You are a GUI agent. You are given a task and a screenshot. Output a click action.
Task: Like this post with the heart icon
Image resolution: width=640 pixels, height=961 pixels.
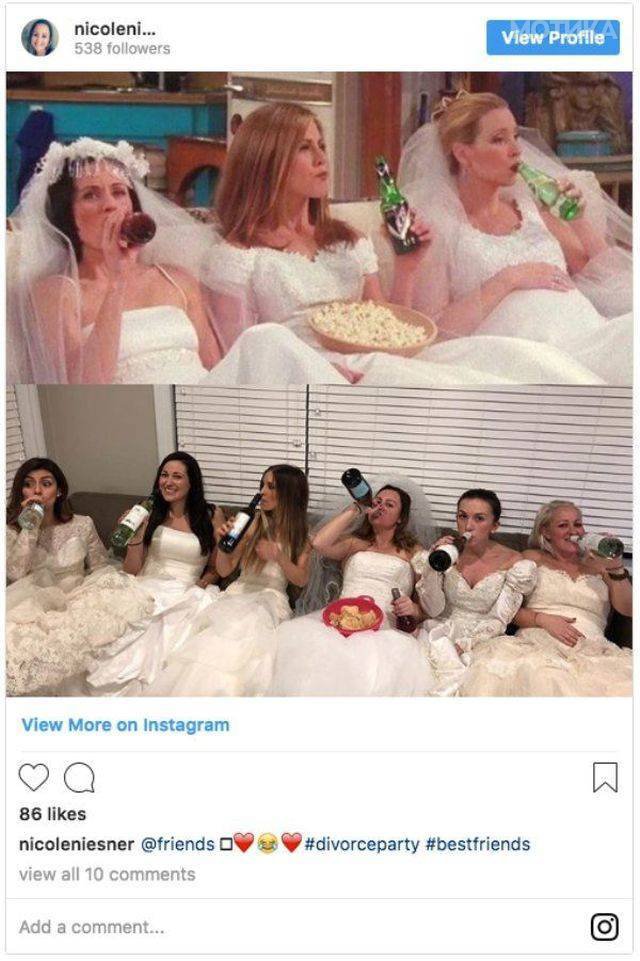click(34, 778)
